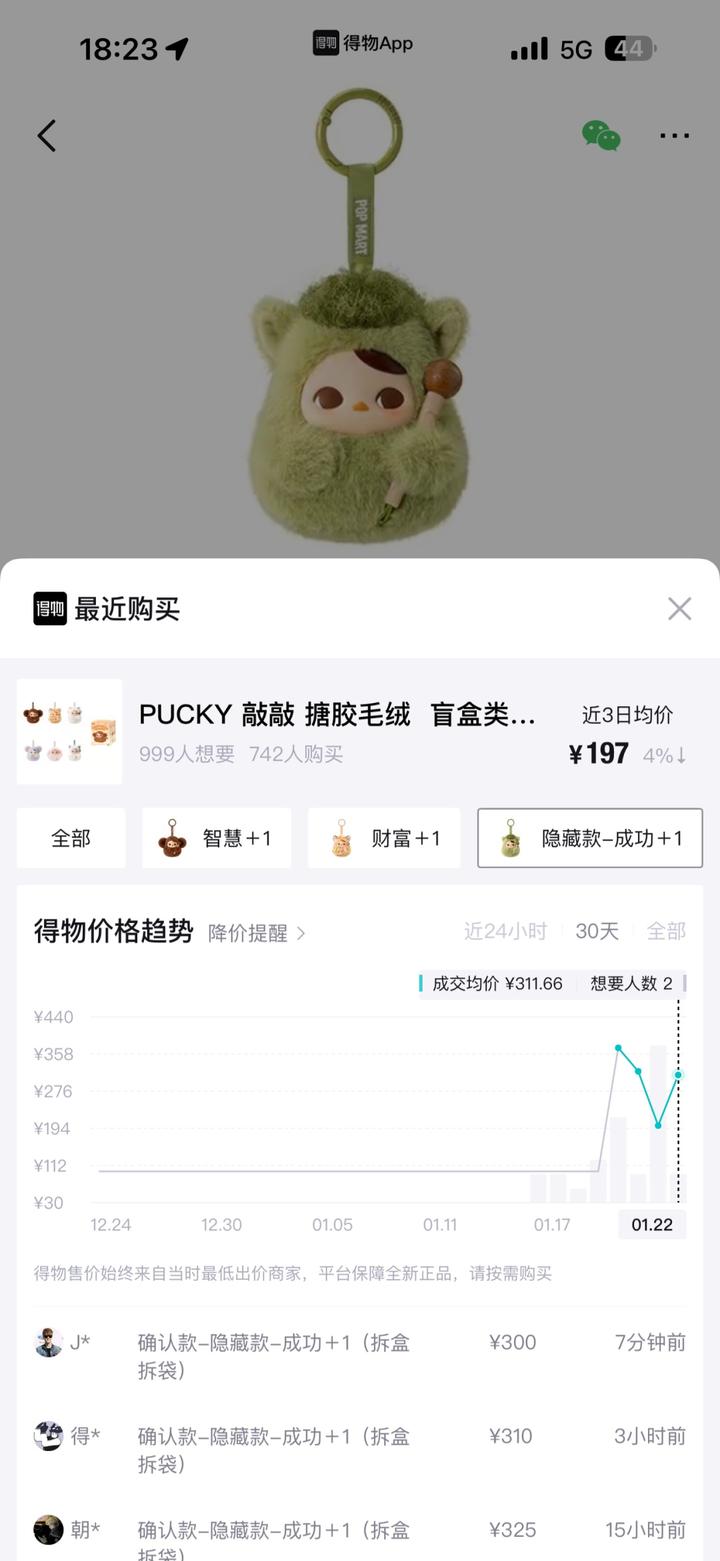Image resolution: width=720 pixels, height=1561 pixels.
Task: Select the 隐藏款-成功+1 variant chip
Action: click(x=590, y=838)
